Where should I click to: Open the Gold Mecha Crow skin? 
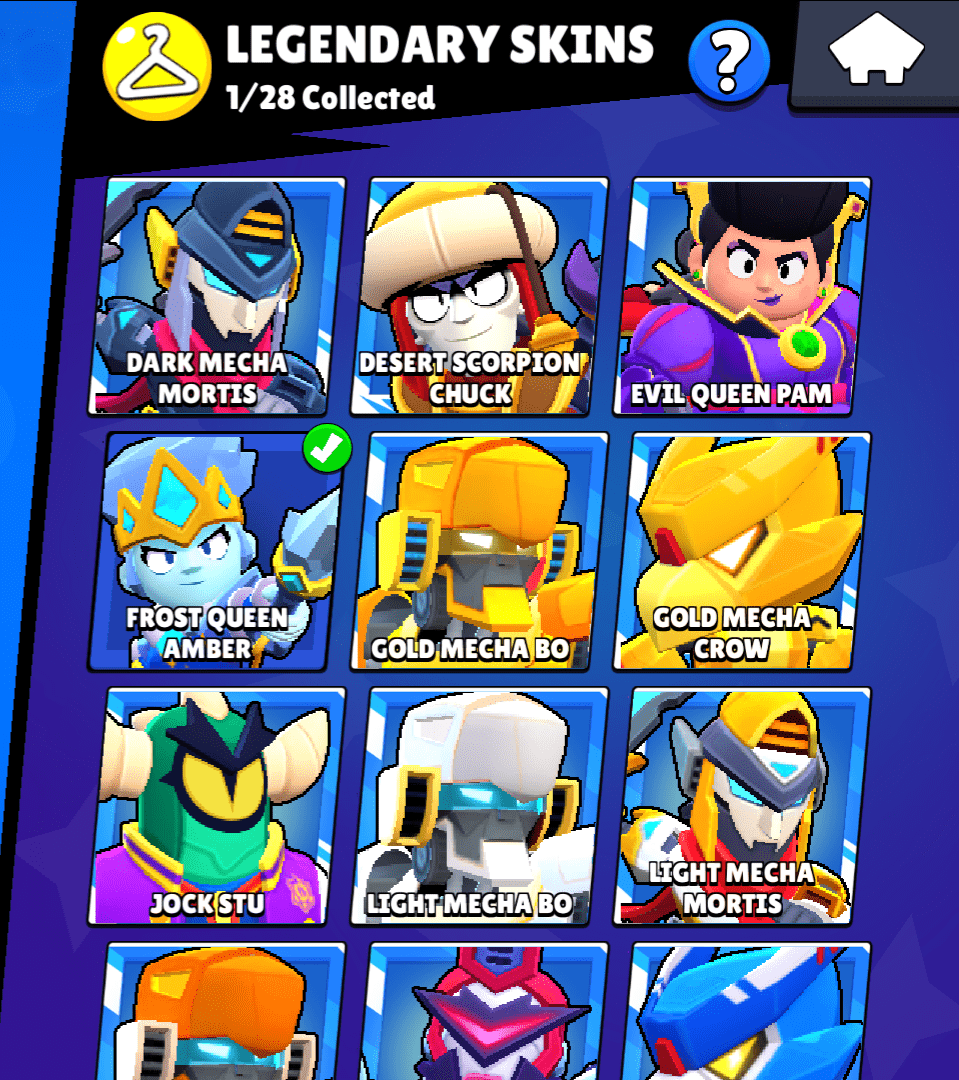pos(742,550)
